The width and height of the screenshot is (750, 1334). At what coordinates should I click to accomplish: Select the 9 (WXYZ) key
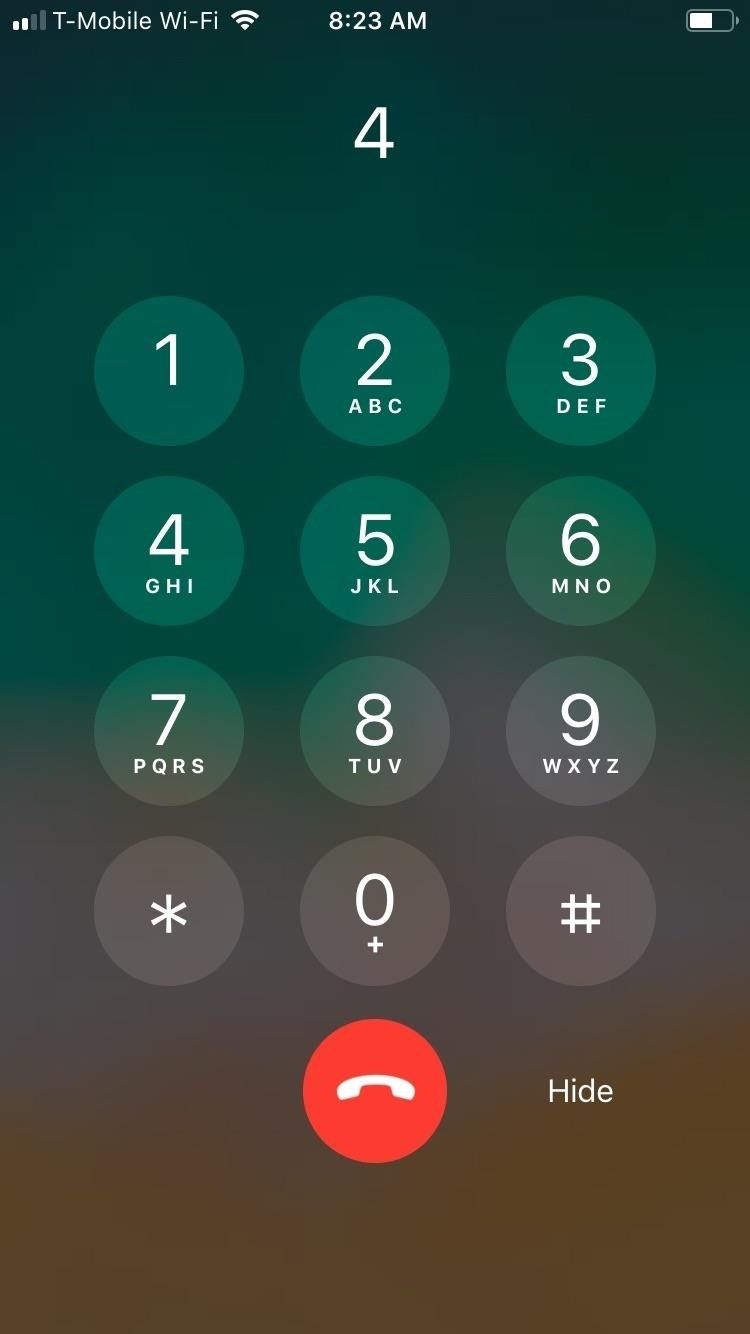[x=581, y=731]
